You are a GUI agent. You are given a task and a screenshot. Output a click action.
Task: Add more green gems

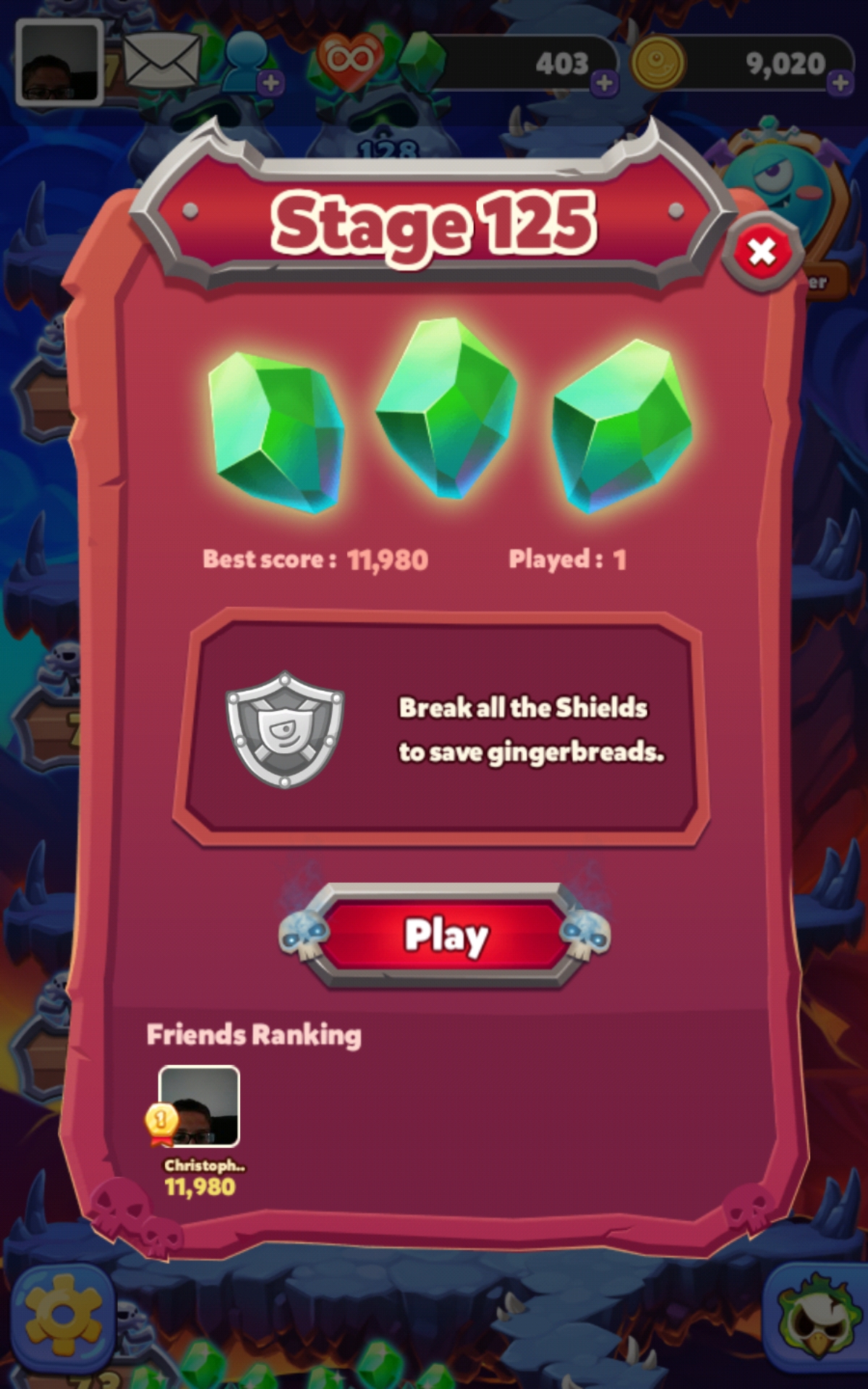605,82
